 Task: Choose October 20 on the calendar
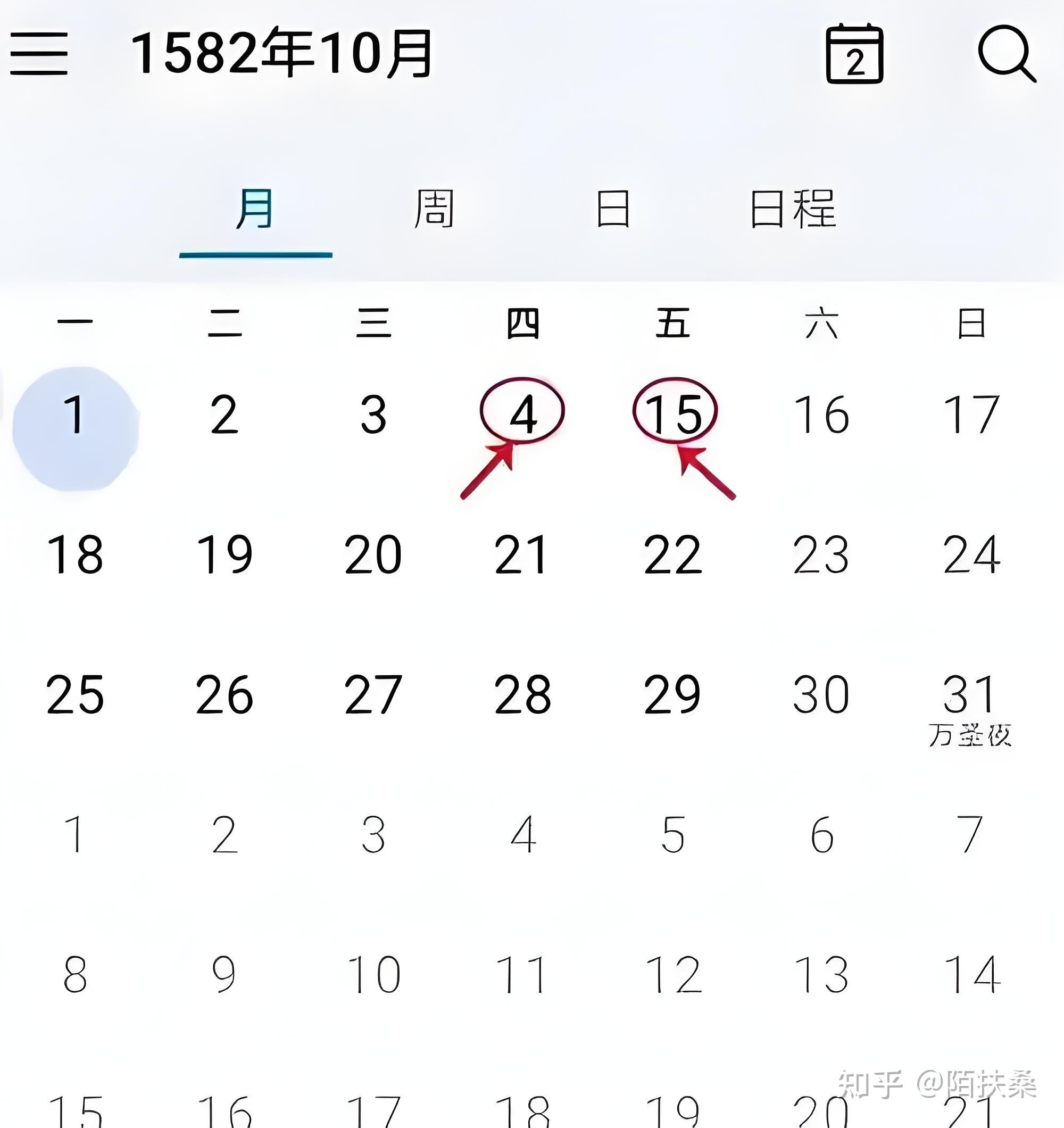(x=373, y=555)
